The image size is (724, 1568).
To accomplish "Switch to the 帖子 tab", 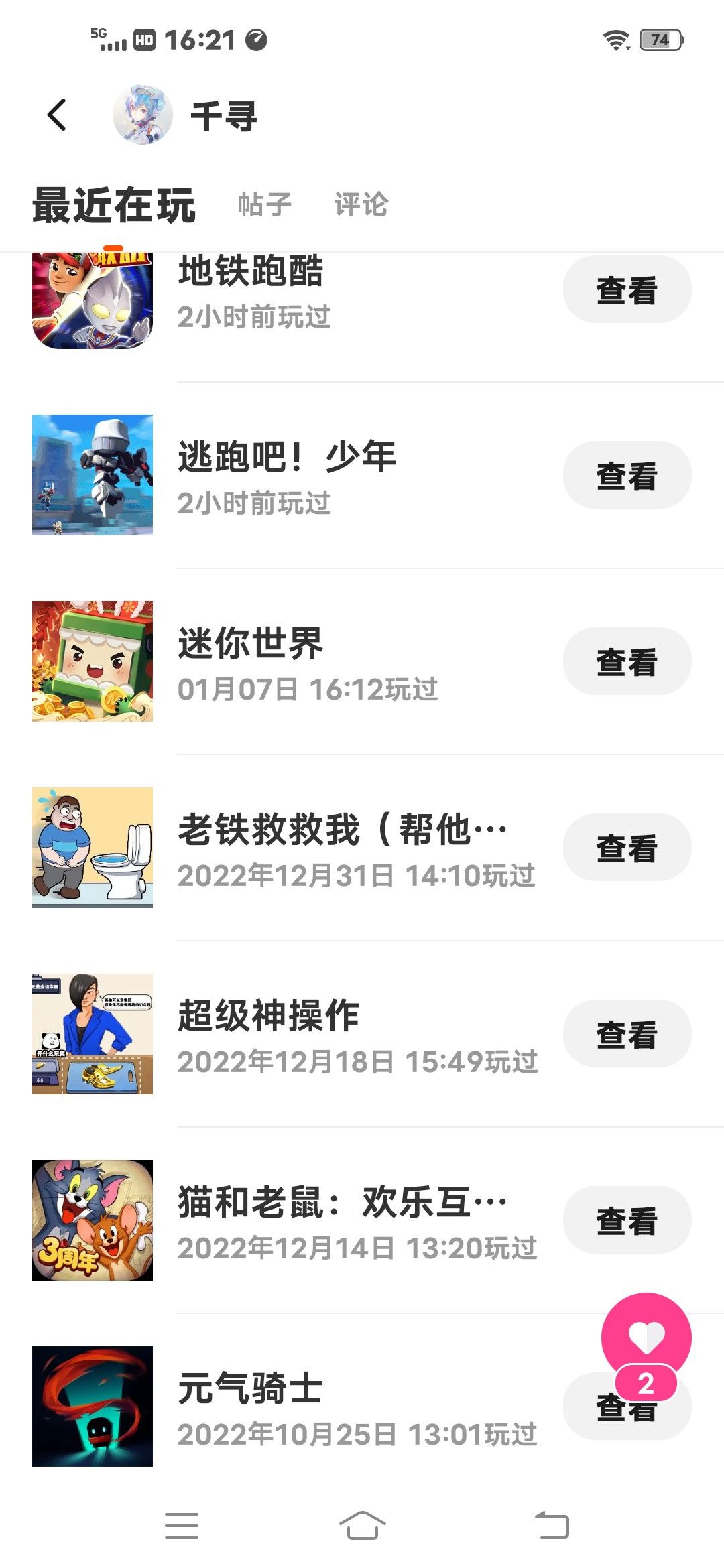I will point(265,204).
